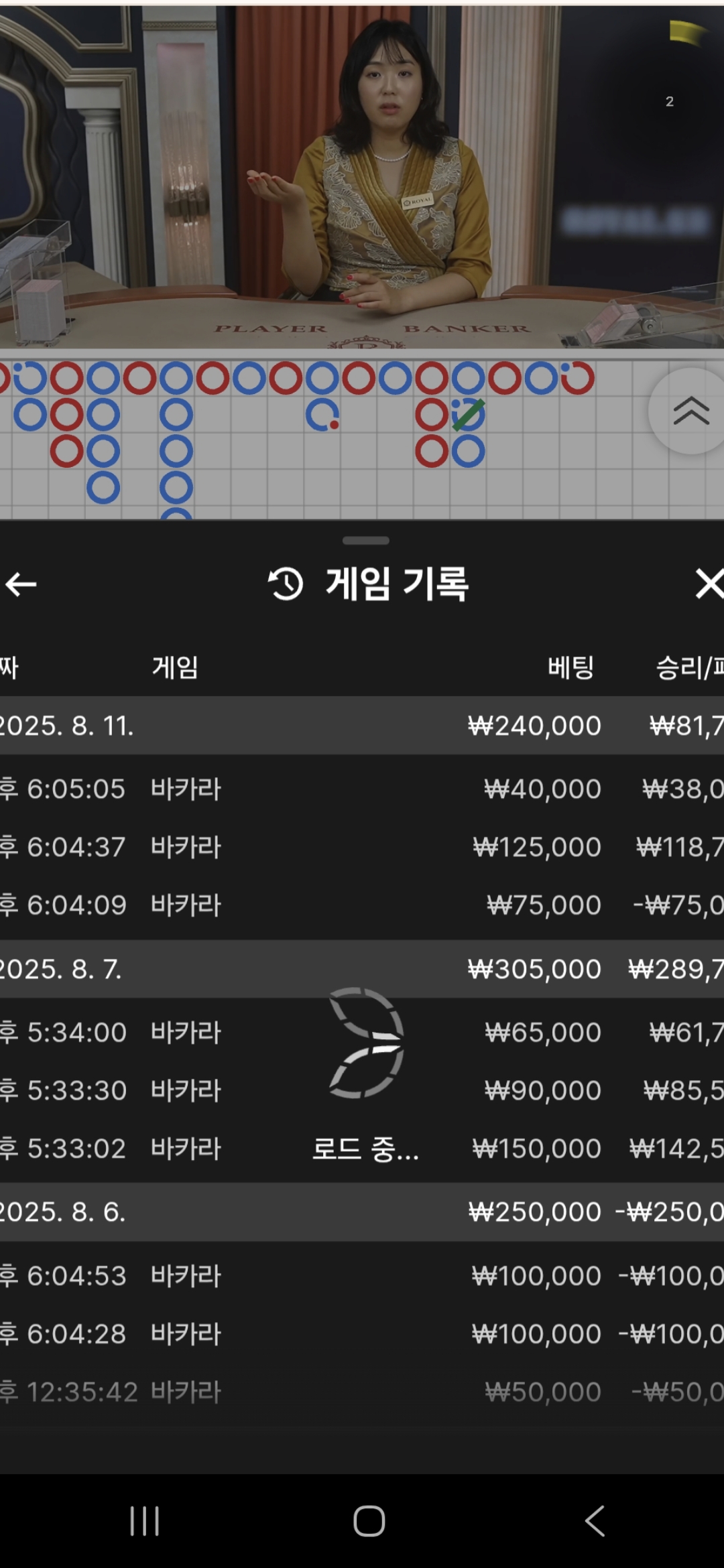Open the 6:04:53 바카라 record
Image resolution: width=724 pixels, height=1568 pixels.
tap(362, 1275)
